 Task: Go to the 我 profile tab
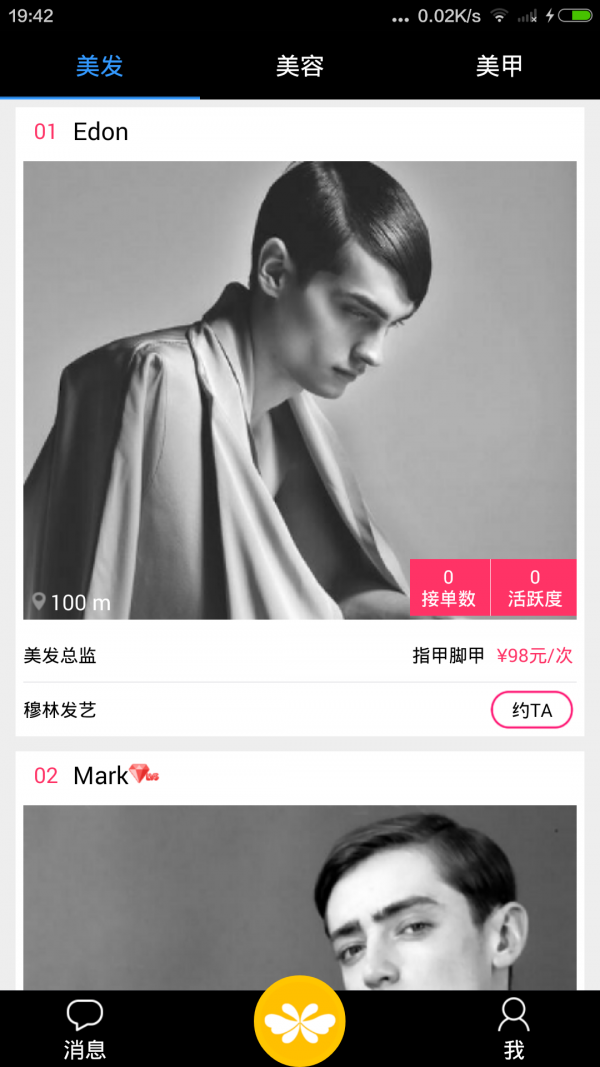(x=514, y=1029)
